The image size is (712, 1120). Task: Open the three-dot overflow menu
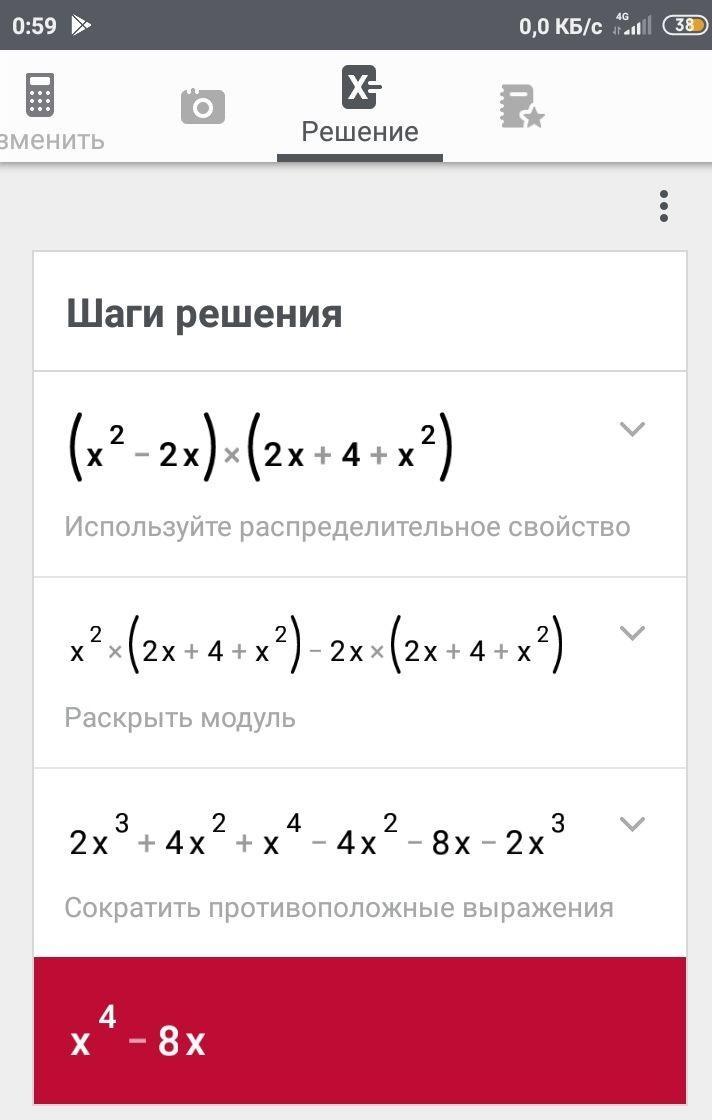click(x=663, y=206)
